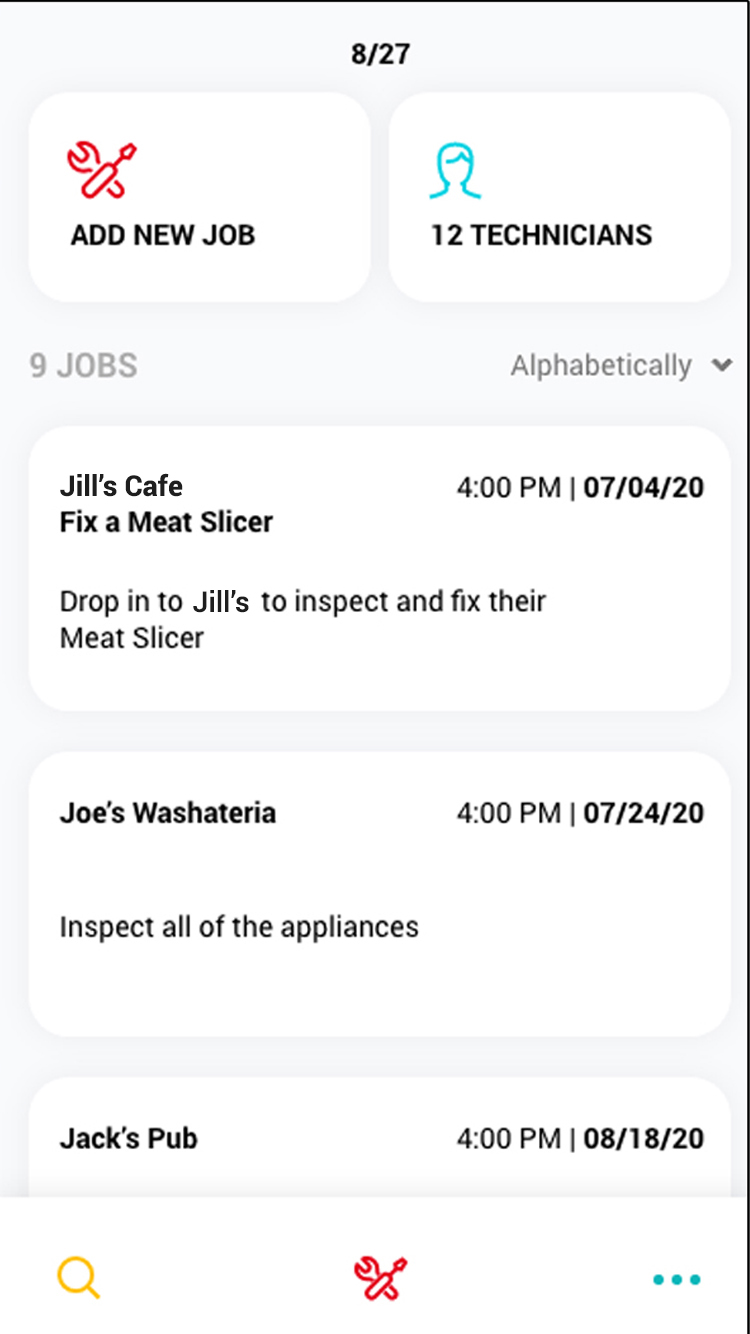750x1334 pixels.
Task: Open the Jack's Pub job card
Action: coord(379,1137)
